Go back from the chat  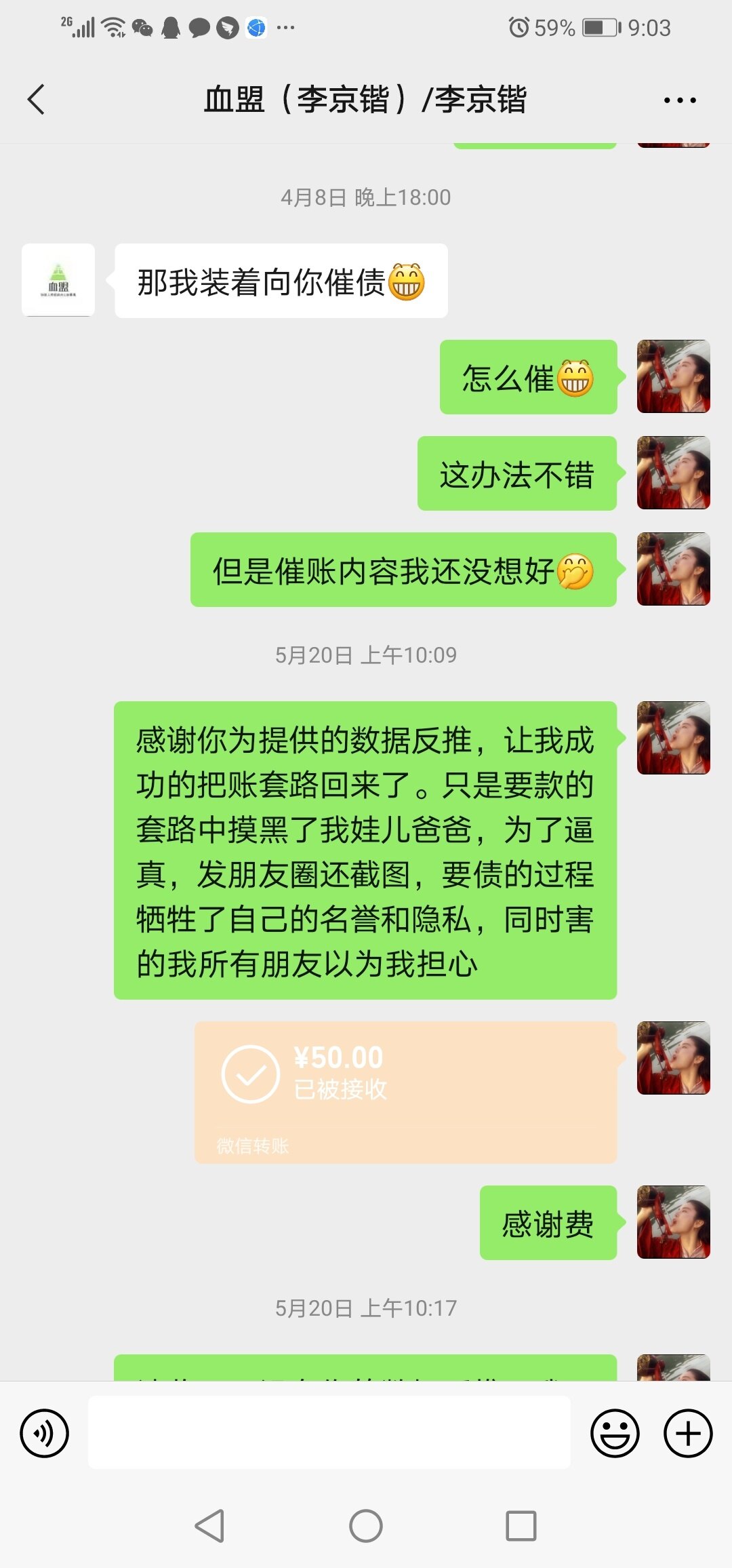(x=37, y=100)
